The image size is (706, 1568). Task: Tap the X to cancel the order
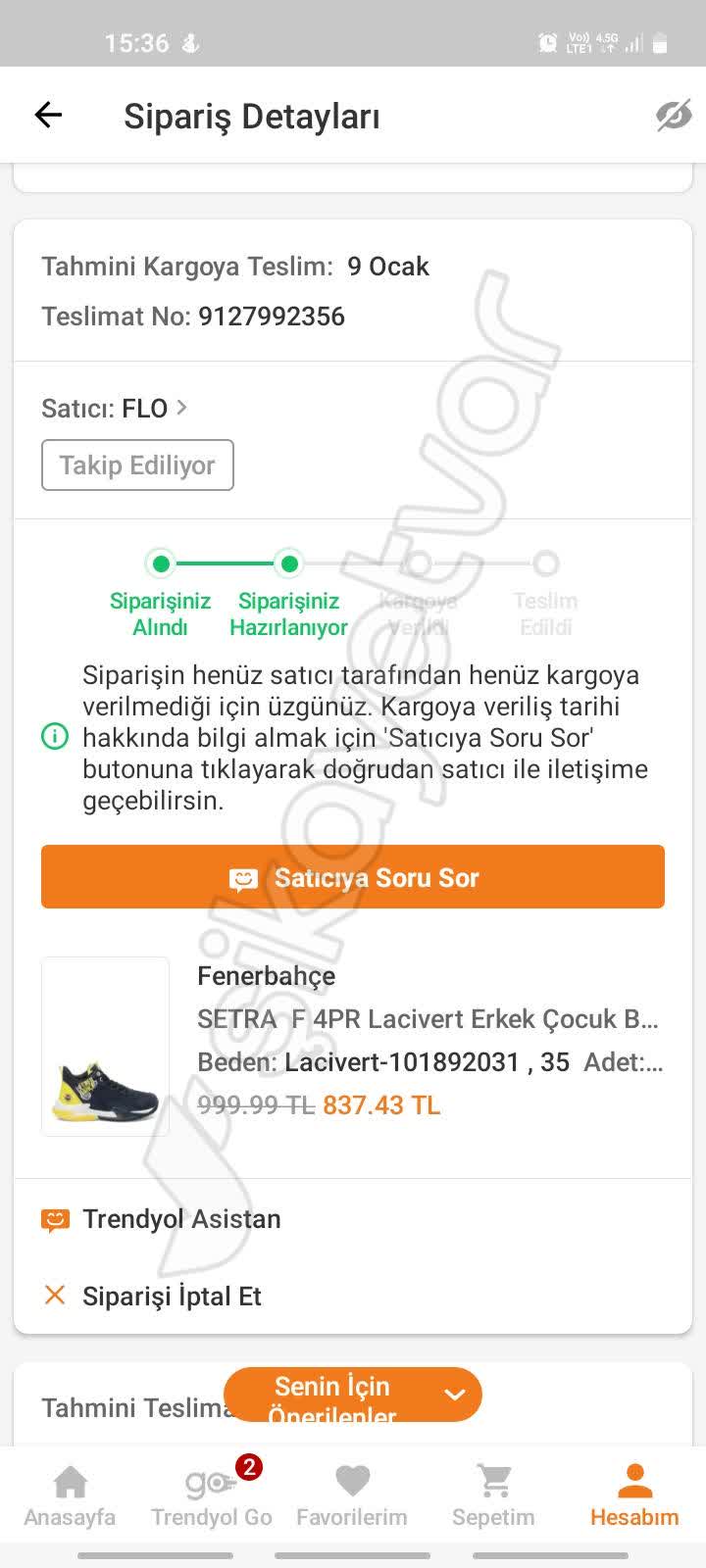click(x=54, y=1296)
